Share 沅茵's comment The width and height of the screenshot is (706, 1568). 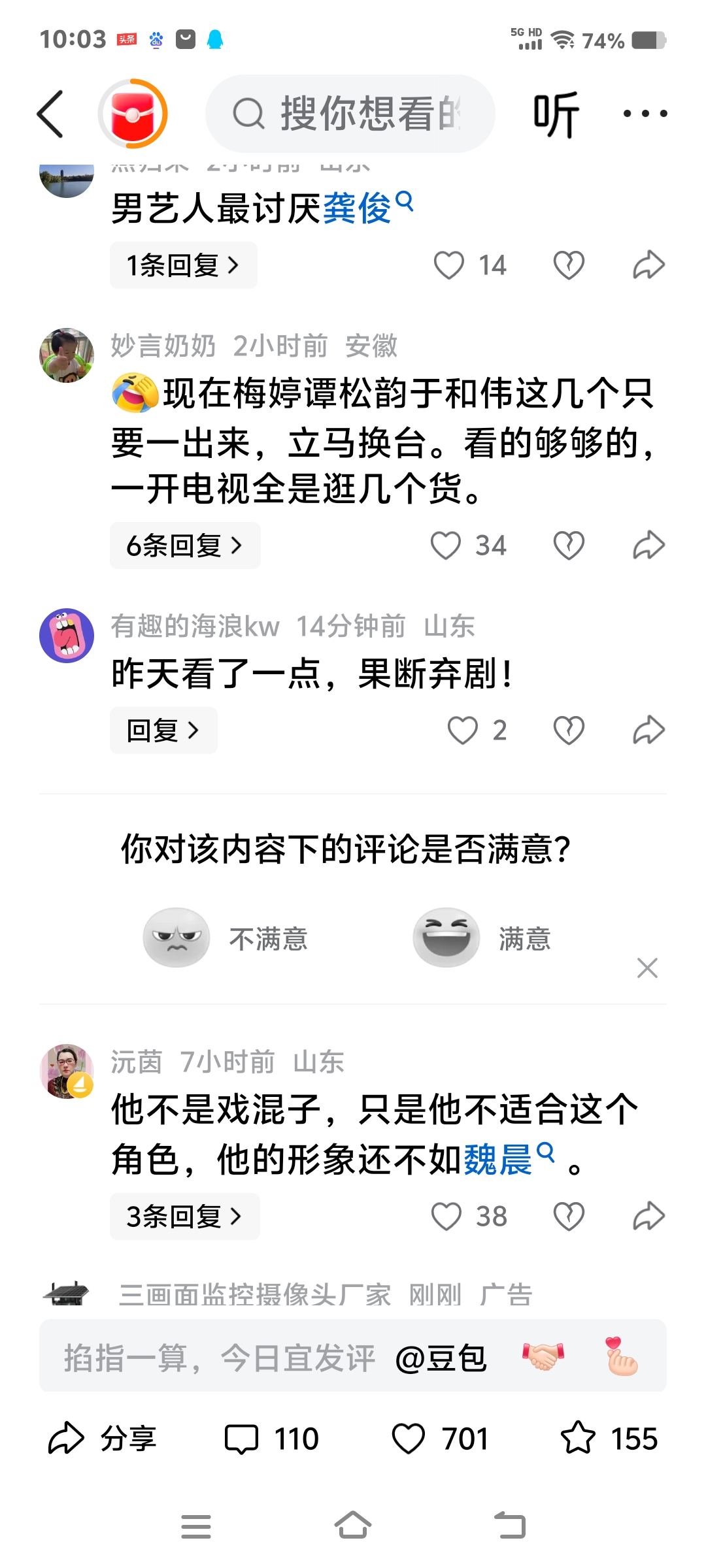pos(648,1217)
